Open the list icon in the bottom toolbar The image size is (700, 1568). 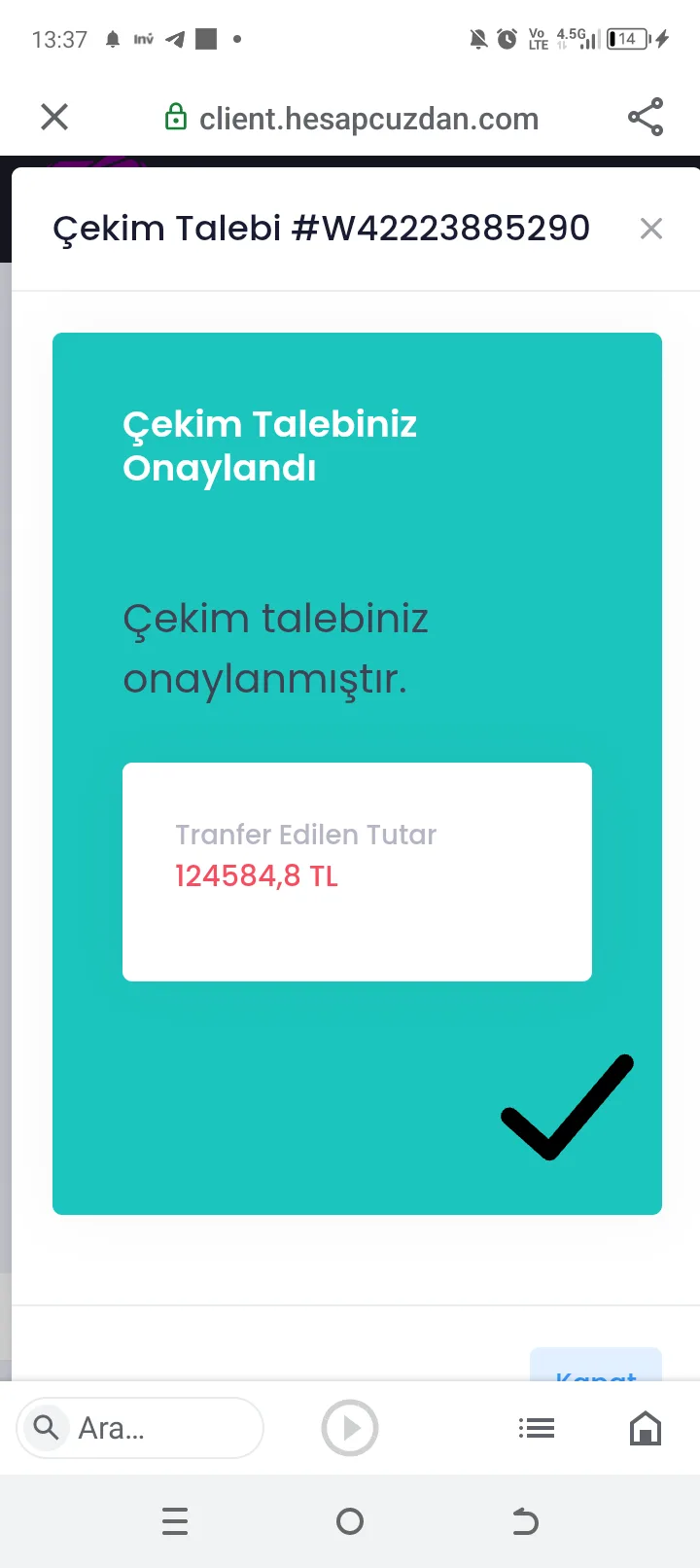[537, 1427]
